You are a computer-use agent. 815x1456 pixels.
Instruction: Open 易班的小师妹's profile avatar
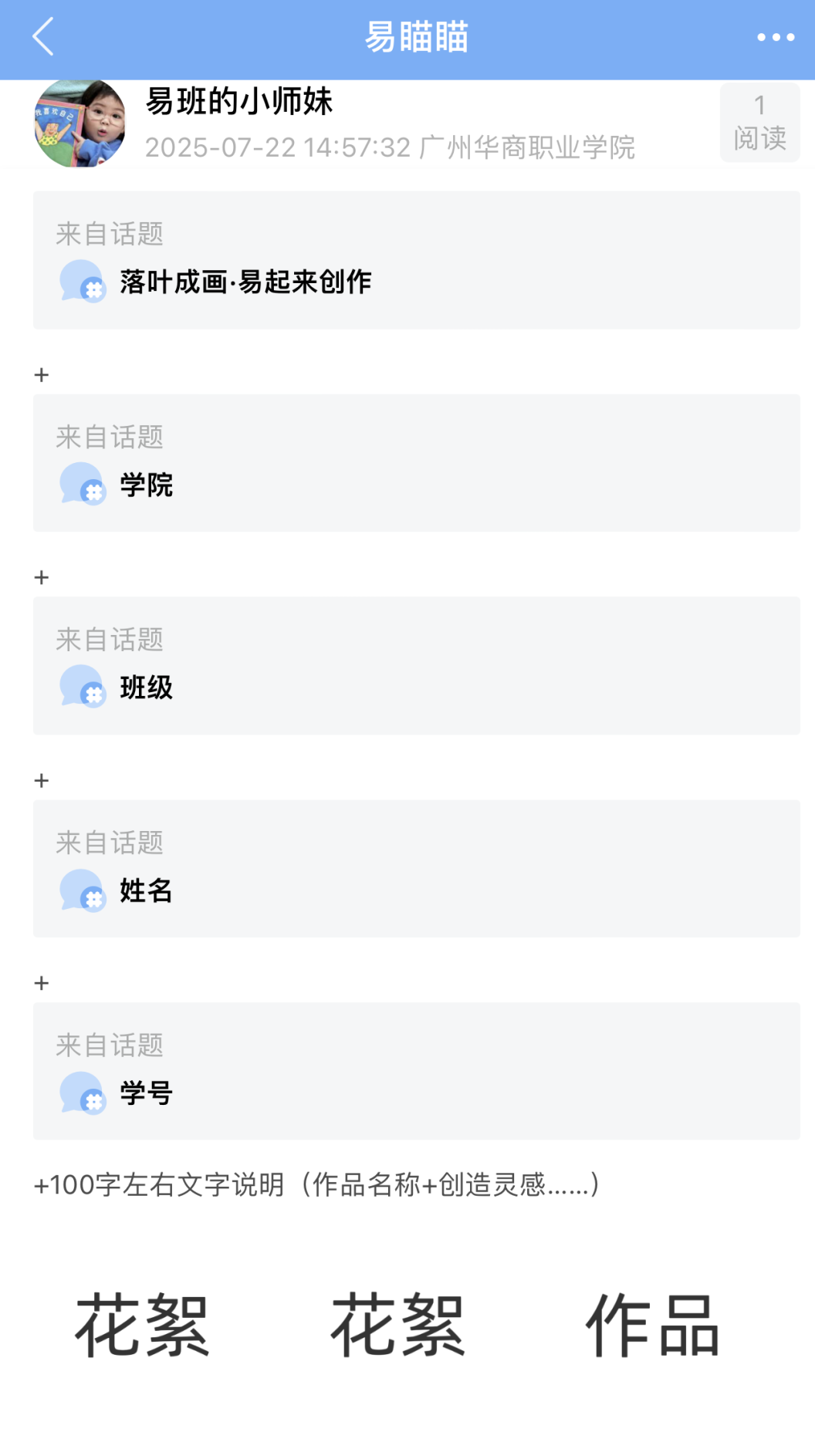(x=79, y=123)
